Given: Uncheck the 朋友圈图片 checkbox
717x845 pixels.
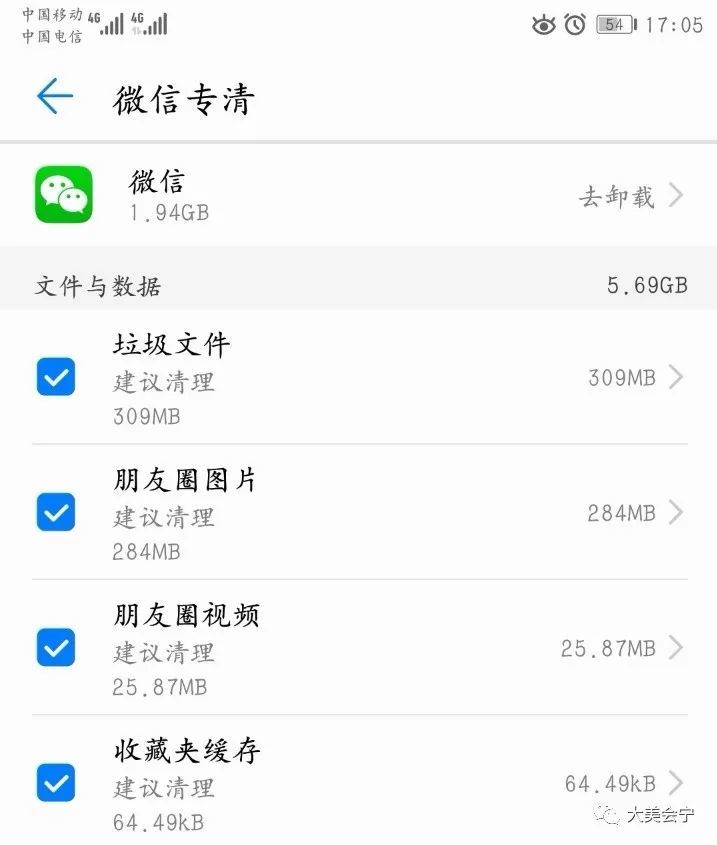Looking at the screenshot, I should 56,513.
